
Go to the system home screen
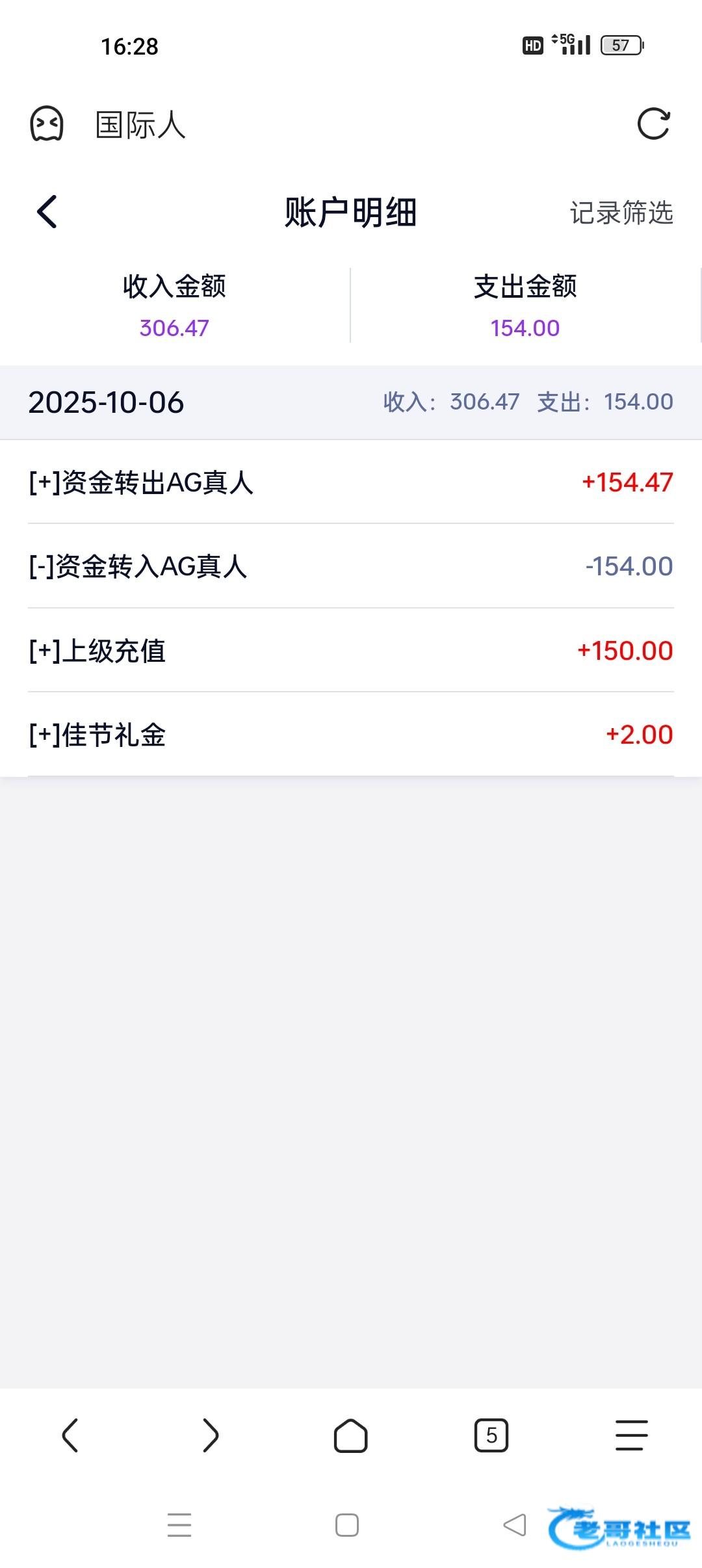(347, 1525)
